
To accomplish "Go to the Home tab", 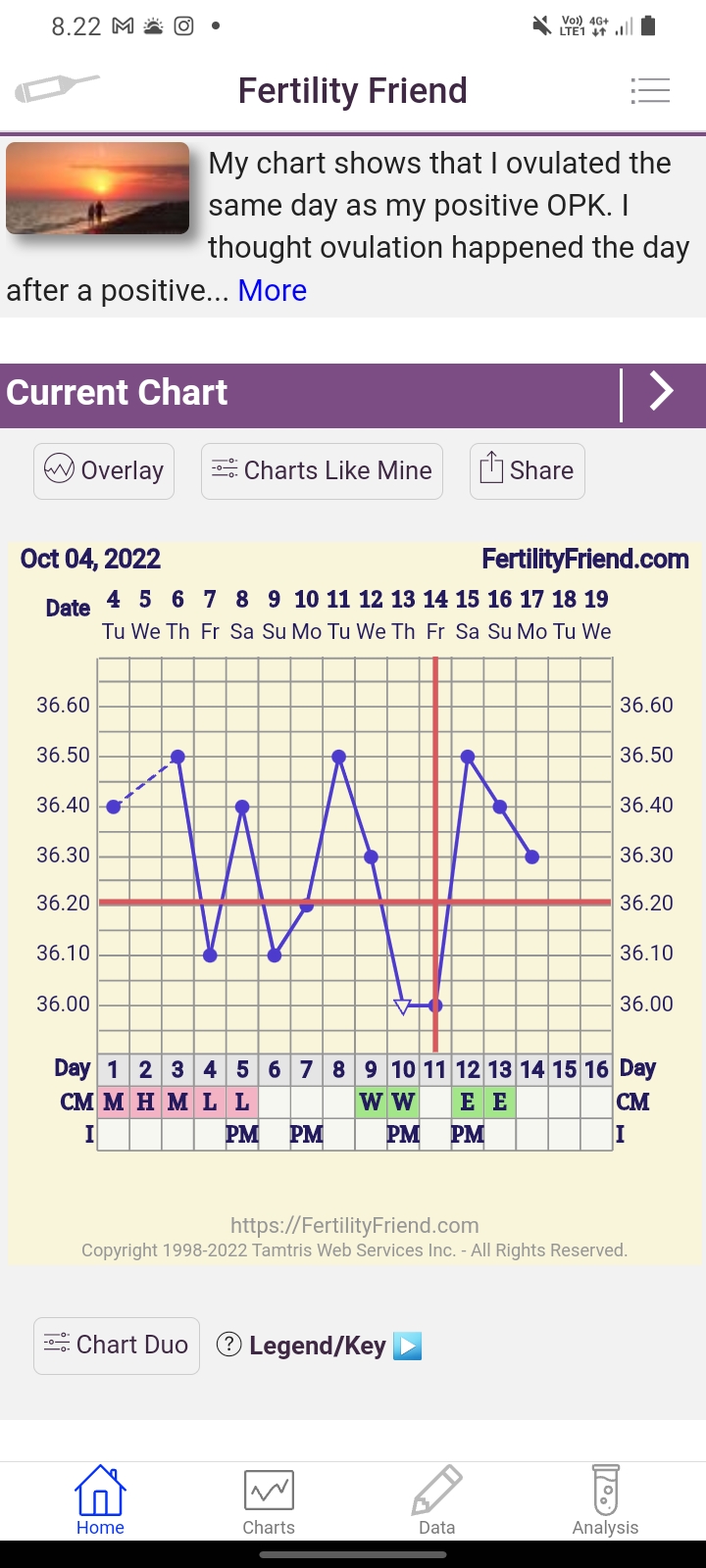I will 100,1501.
